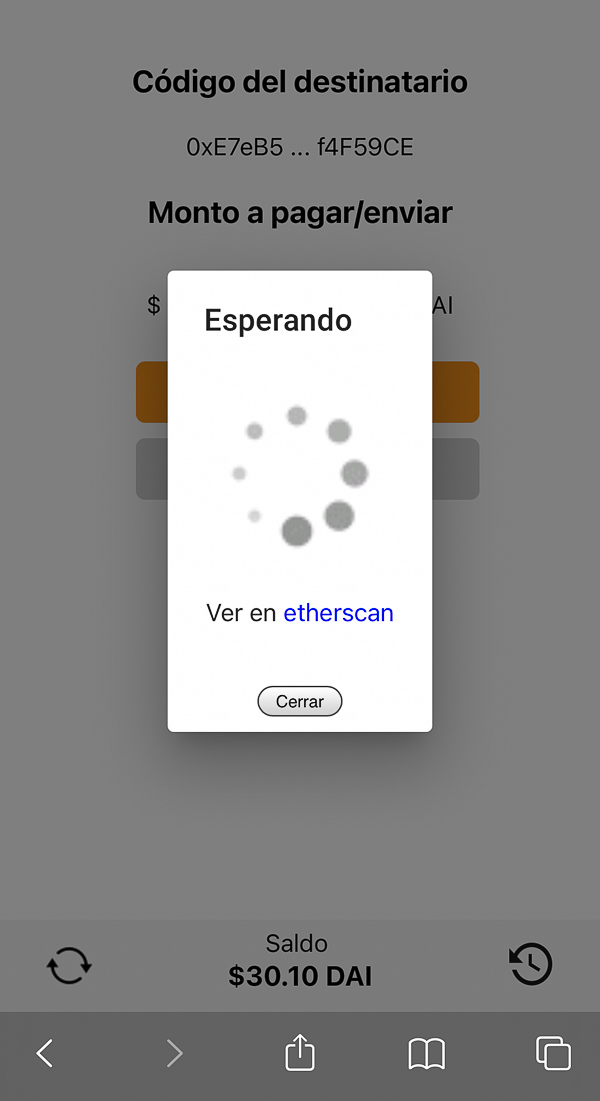The height and width of the screenshot is (1101, 600).
Task: Tap the refresh balance icon
Action: (x=69, y=965)
